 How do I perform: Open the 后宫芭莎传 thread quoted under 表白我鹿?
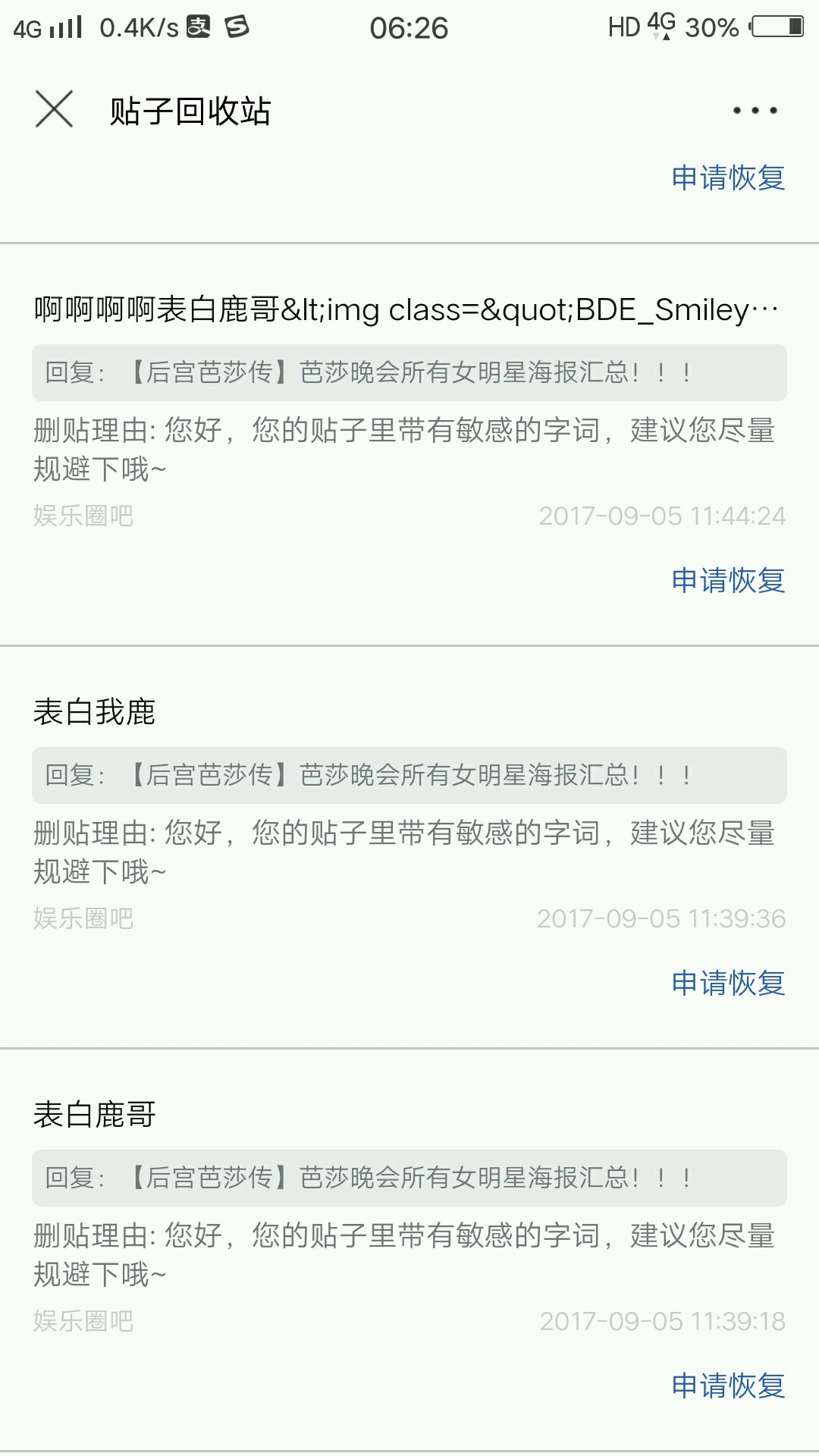pyautogui.click(x=409, y=776)
